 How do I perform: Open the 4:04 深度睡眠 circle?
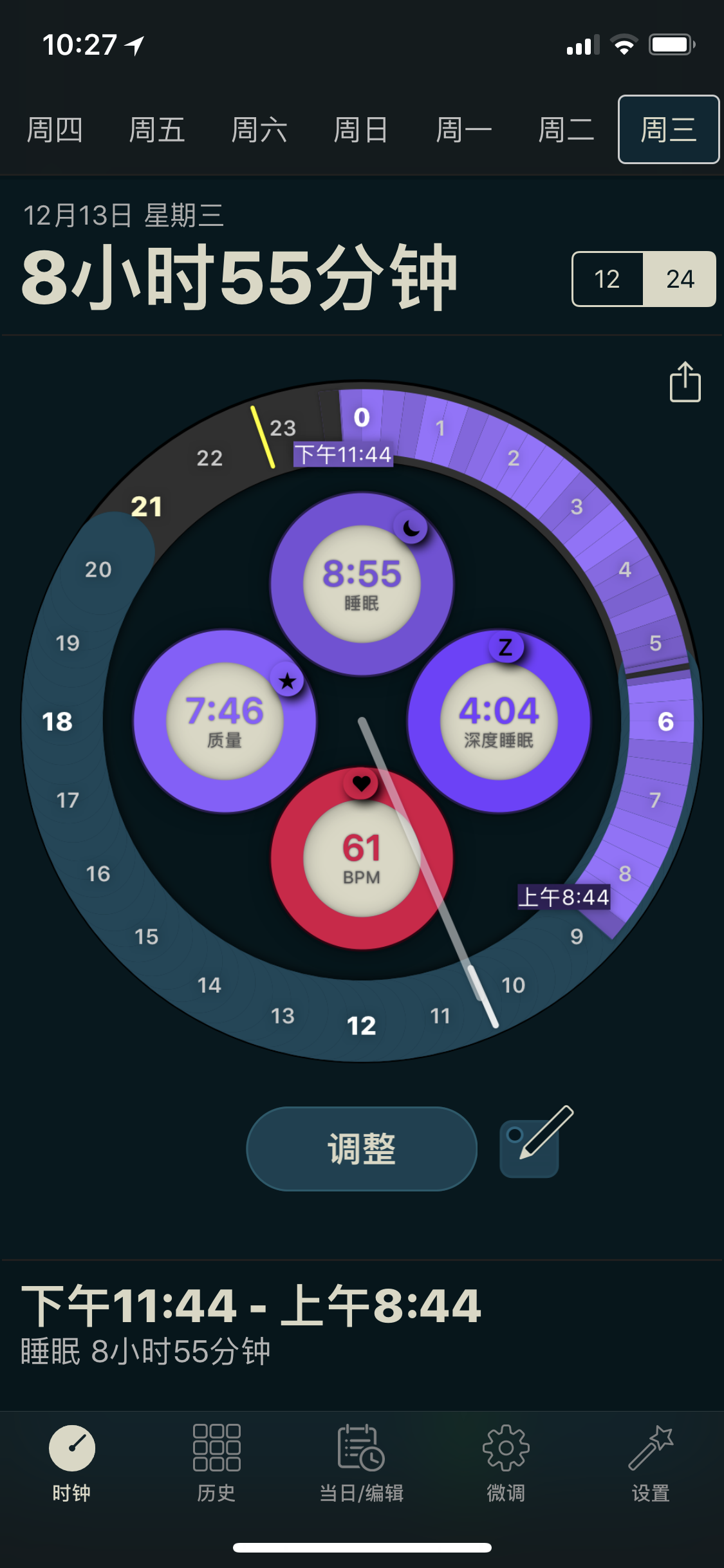pyautogui.click(x=499, y=721)
